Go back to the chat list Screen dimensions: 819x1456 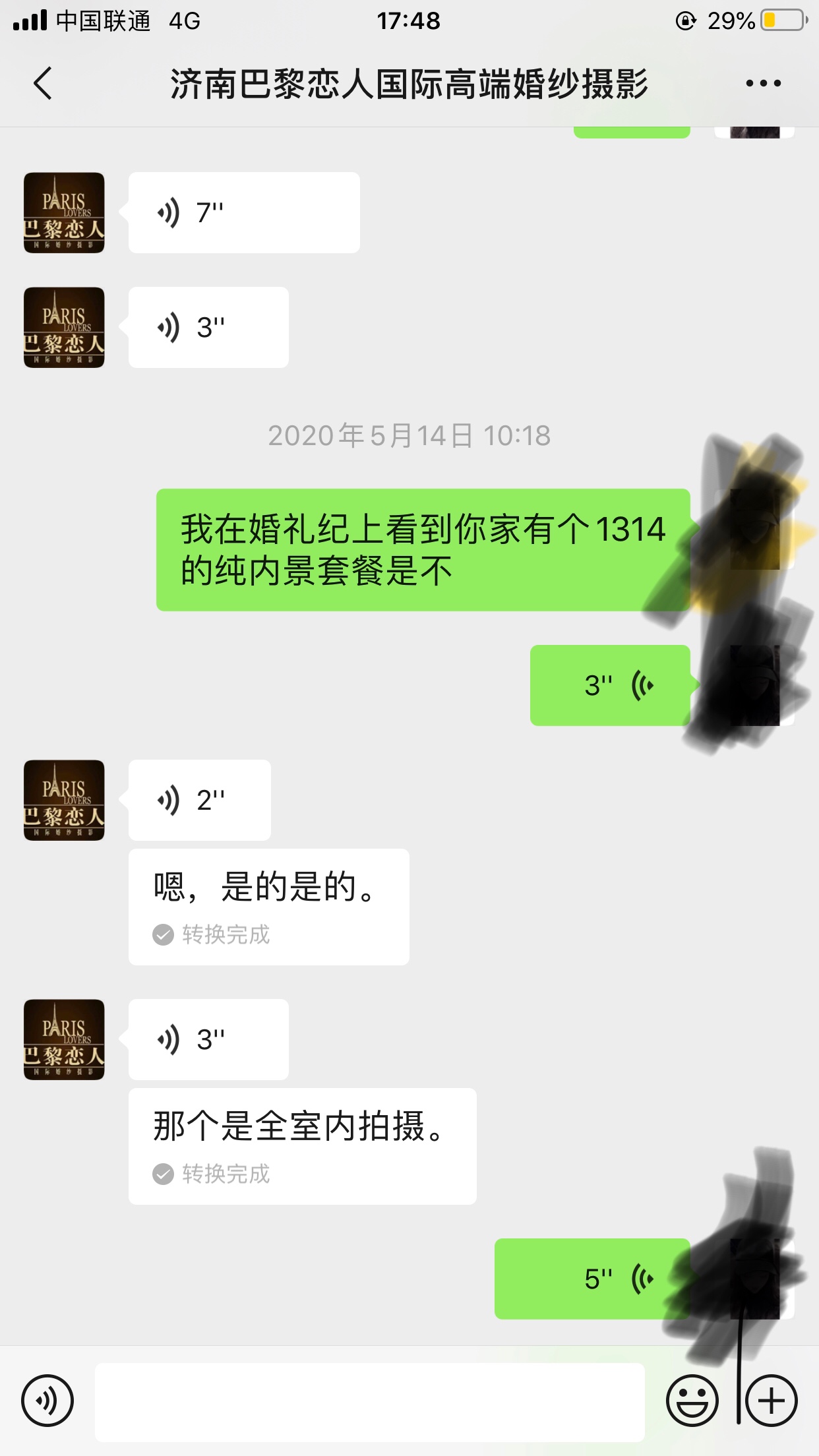tap(43, 84)
